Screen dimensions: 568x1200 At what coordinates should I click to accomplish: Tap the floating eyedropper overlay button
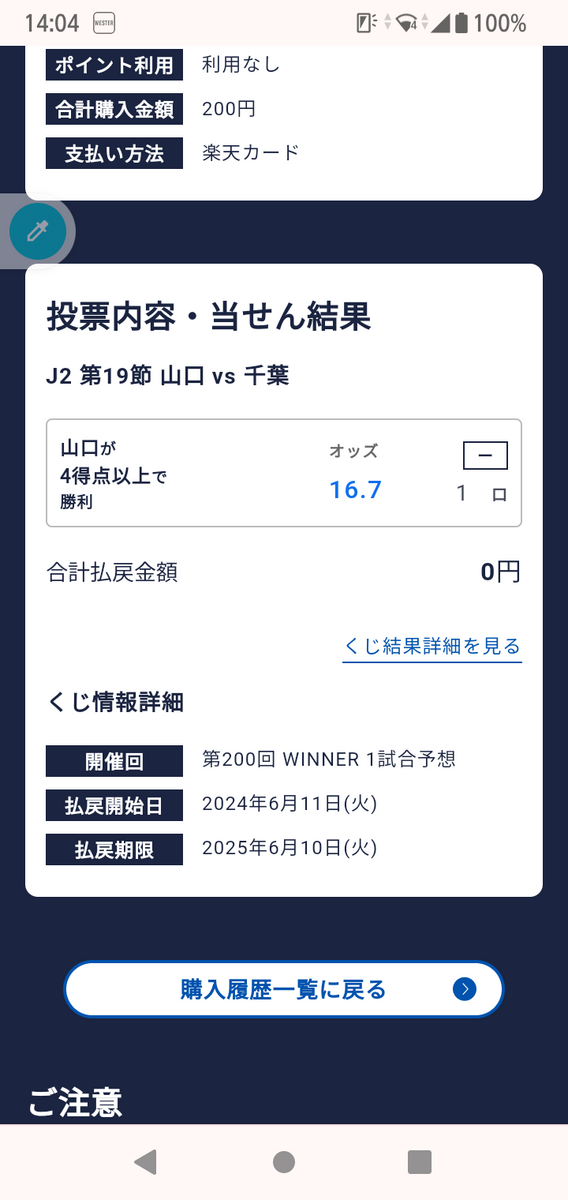click(x=38, y=232)
